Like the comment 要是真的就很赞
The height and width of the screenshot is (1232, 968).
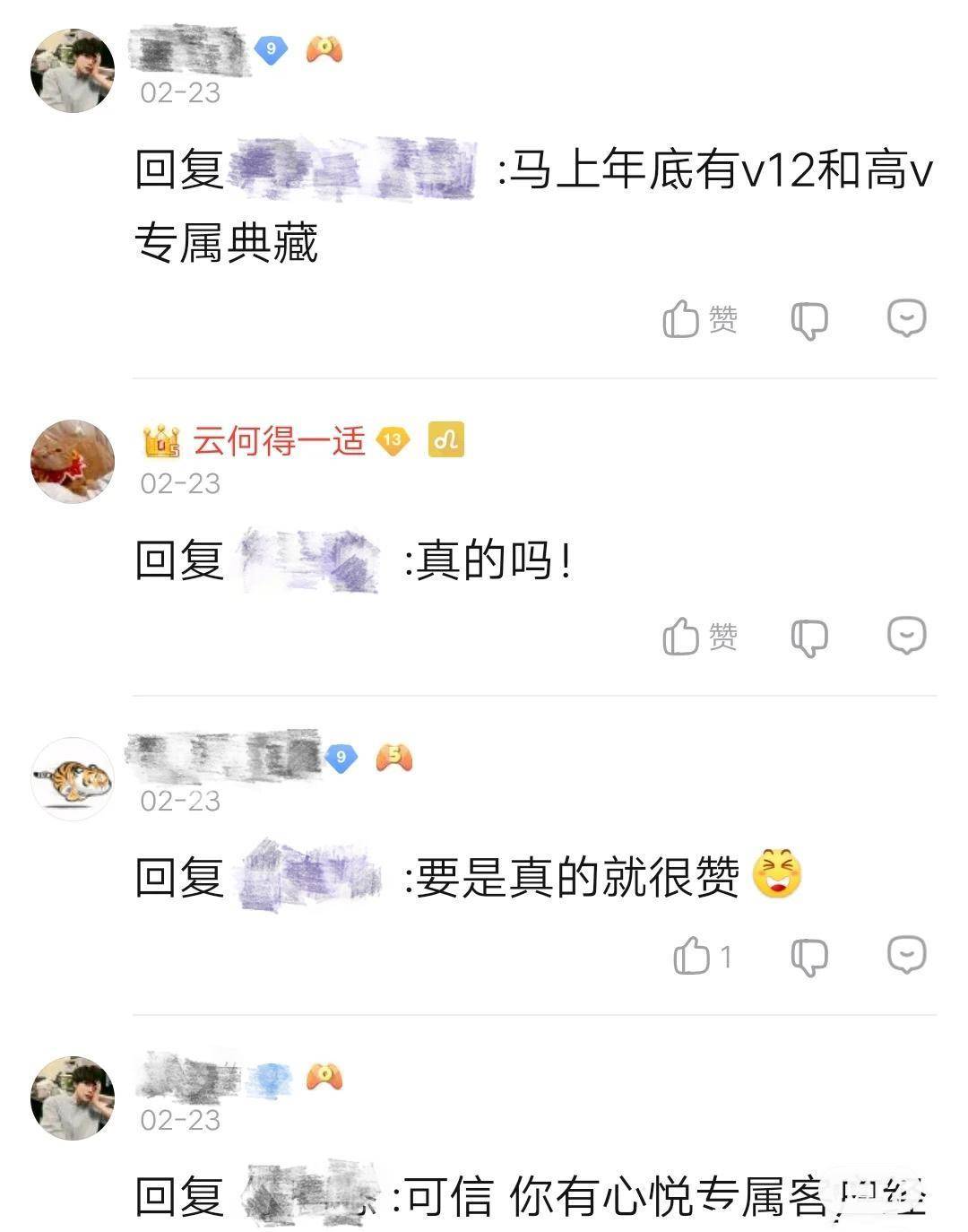click(x=692, y=956)
